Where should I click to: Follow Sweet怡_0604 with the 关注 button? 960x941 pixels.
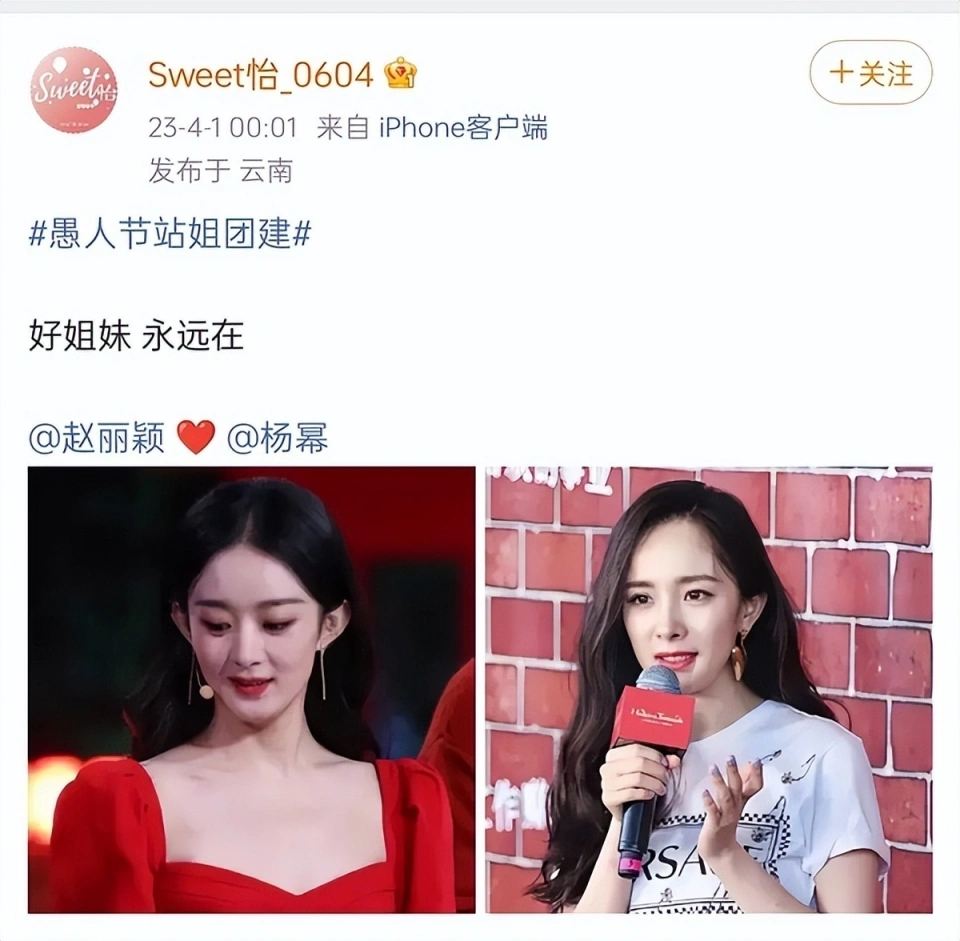(x=870, y=73)
